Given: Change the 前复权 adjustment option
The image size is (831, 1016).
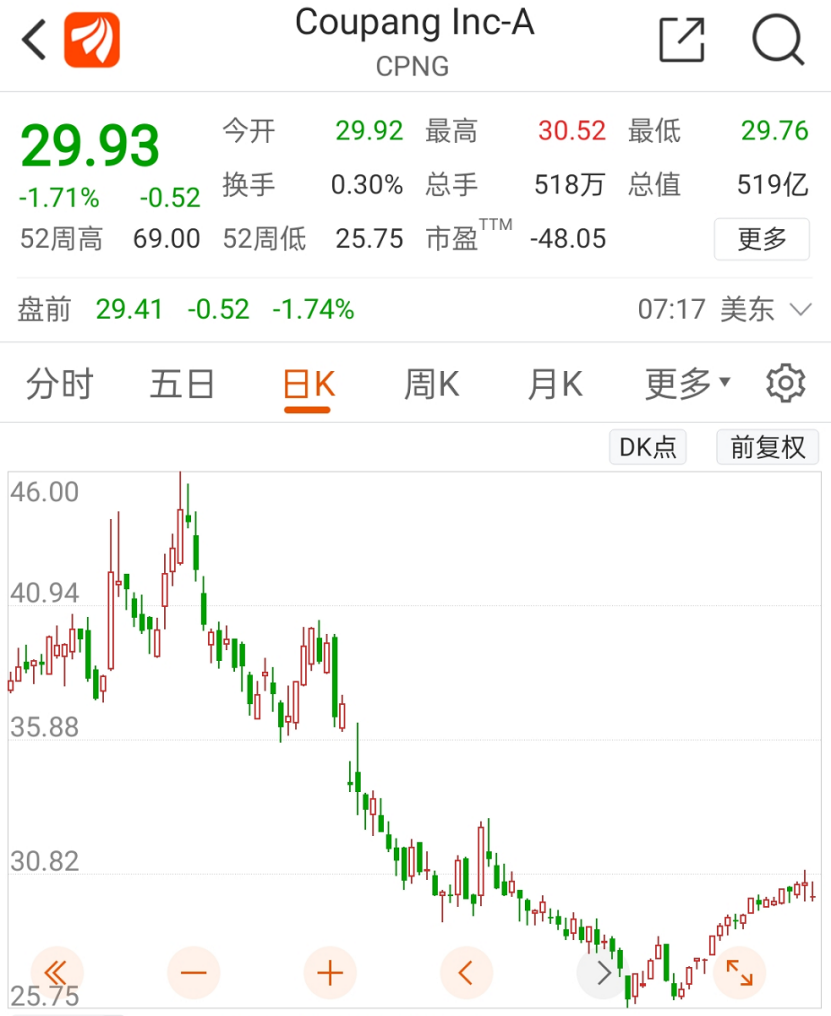Looking at the screenshot, I should 767,447.
